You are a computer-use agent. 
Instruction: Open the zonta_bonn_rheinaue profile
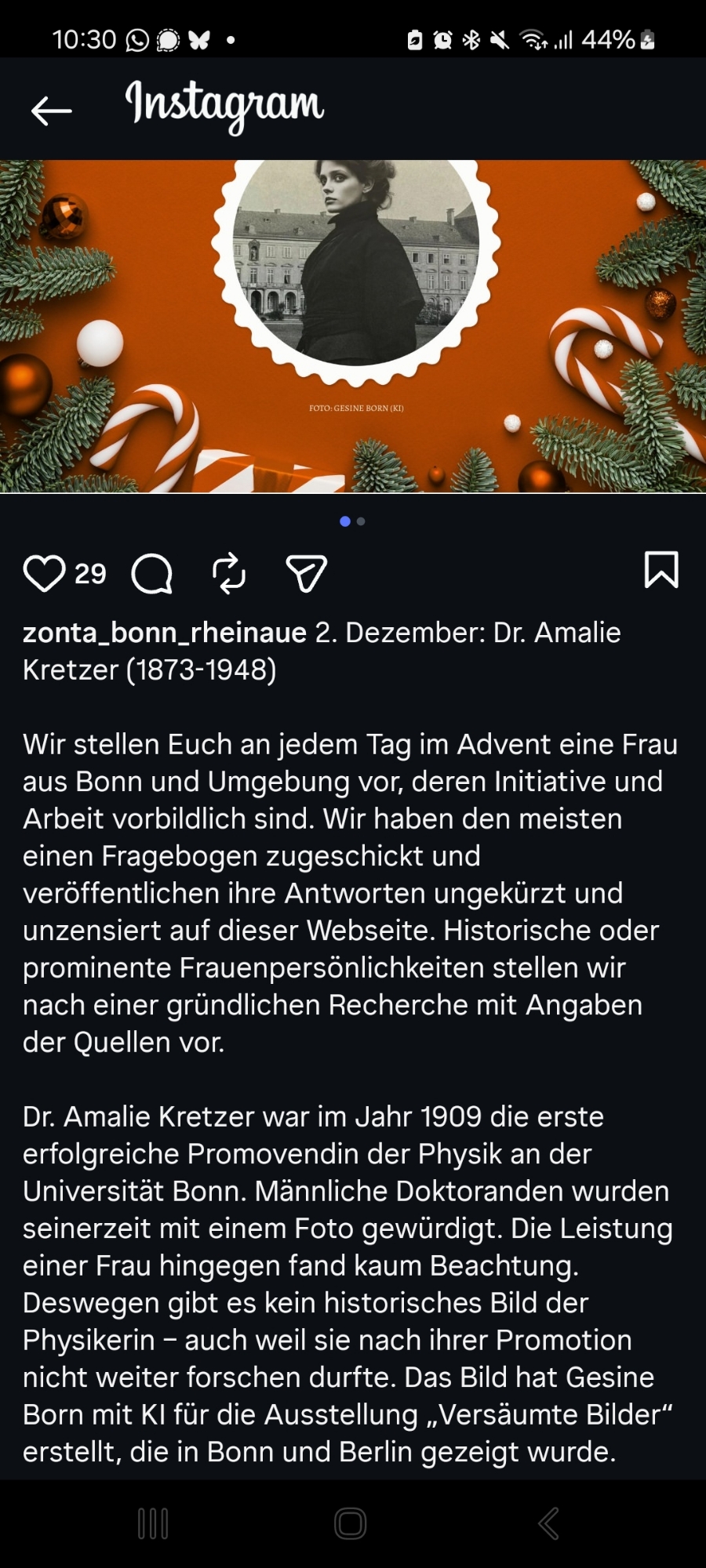[x=164, y=633]
